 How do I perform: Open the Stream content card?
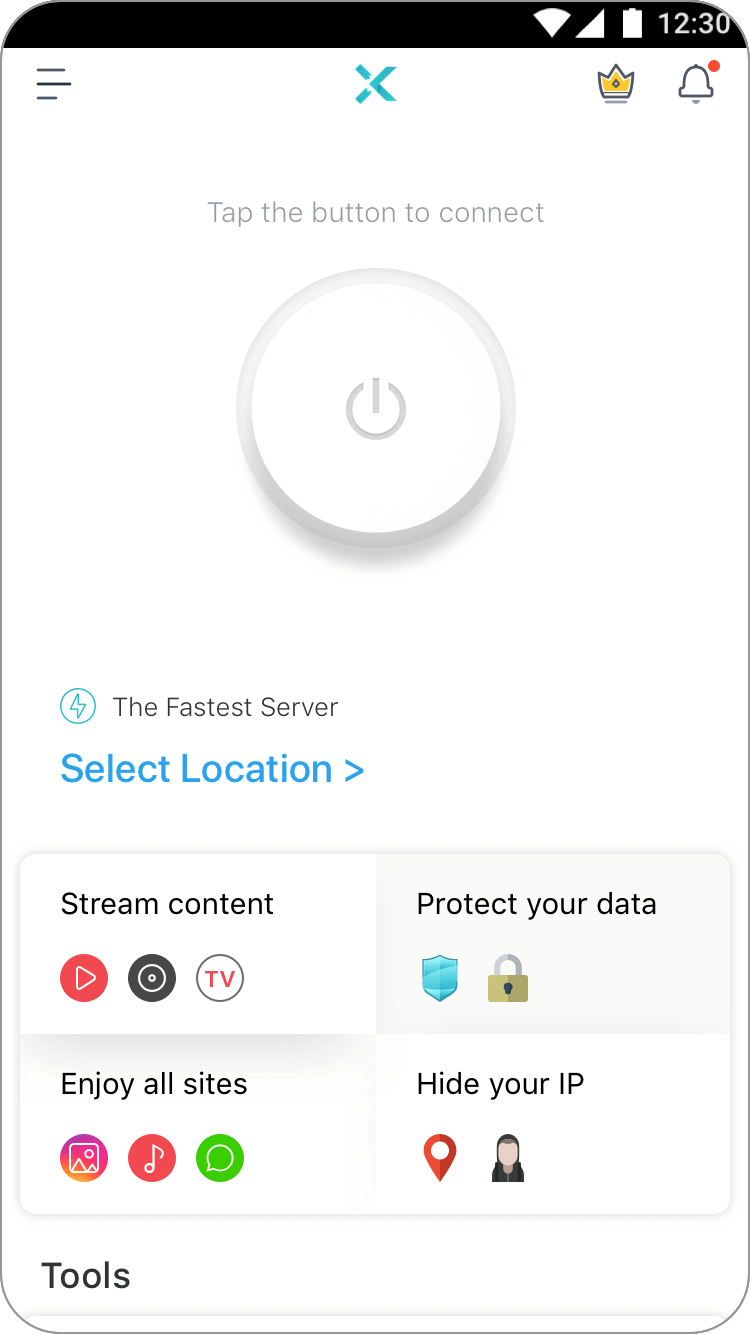(x=198, y=944)
